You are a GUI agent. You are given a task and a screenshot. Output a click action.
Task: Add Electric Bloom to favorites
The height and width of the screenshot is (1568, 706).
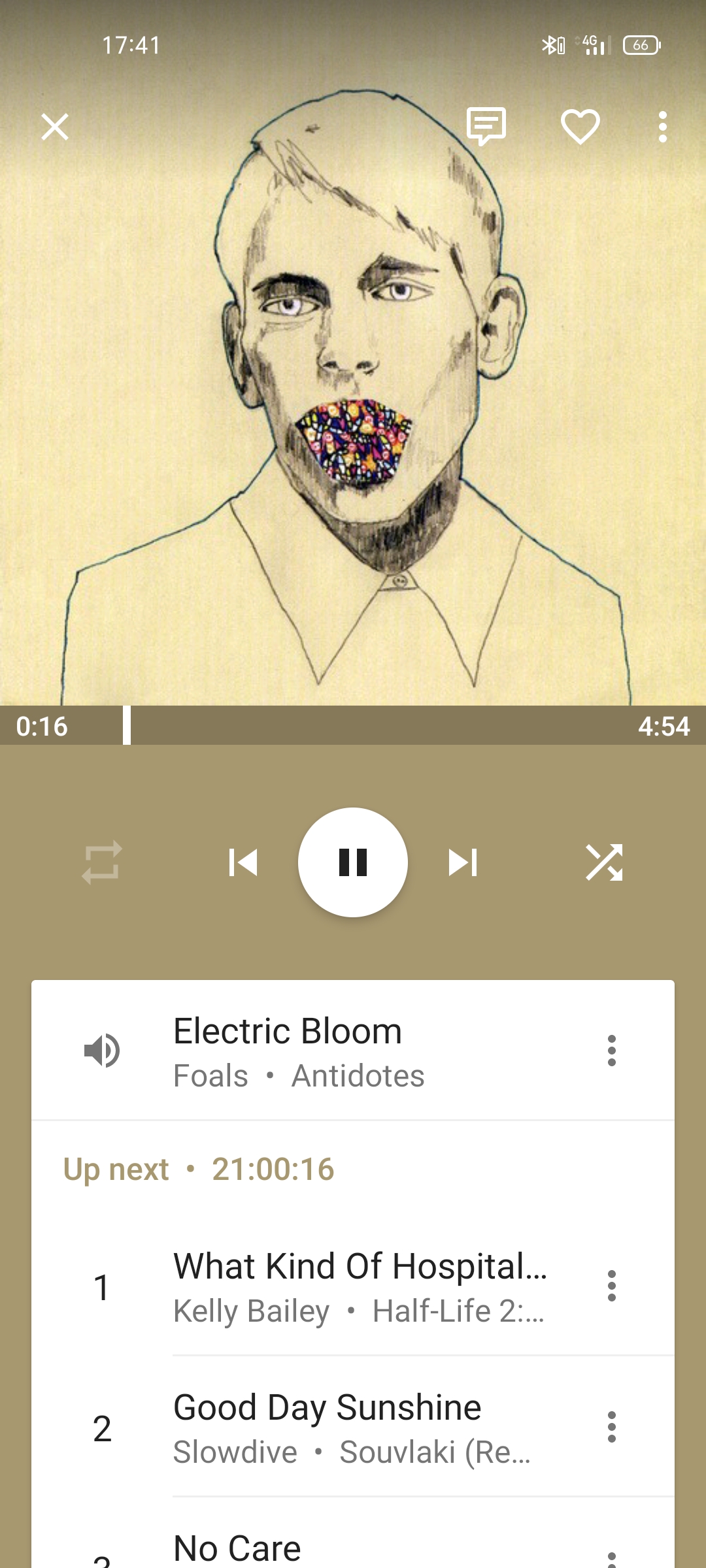click(580, 126)
